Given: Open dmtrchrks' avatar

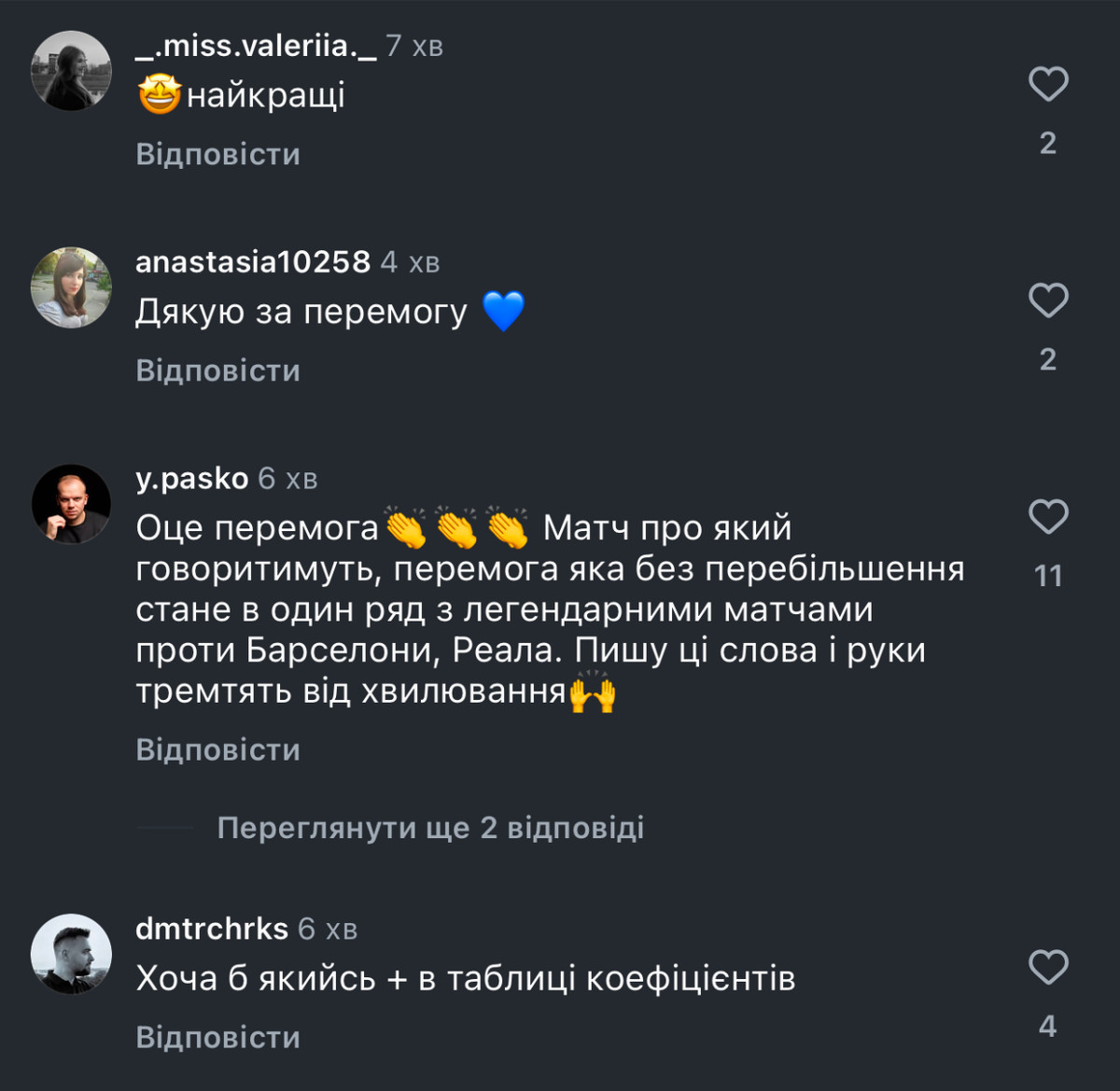Looking at the screenshot, I should pyautogui.click(x=71, y=954).
